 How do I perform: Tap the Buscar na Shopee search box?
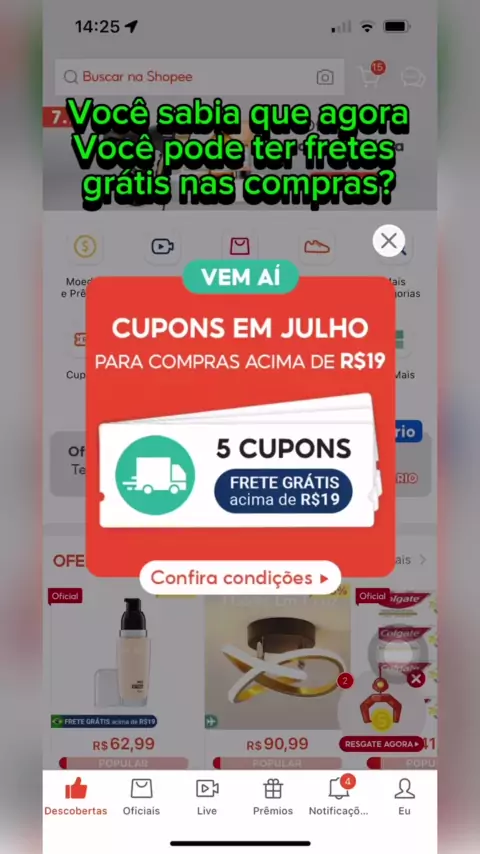tap(185, 77)
